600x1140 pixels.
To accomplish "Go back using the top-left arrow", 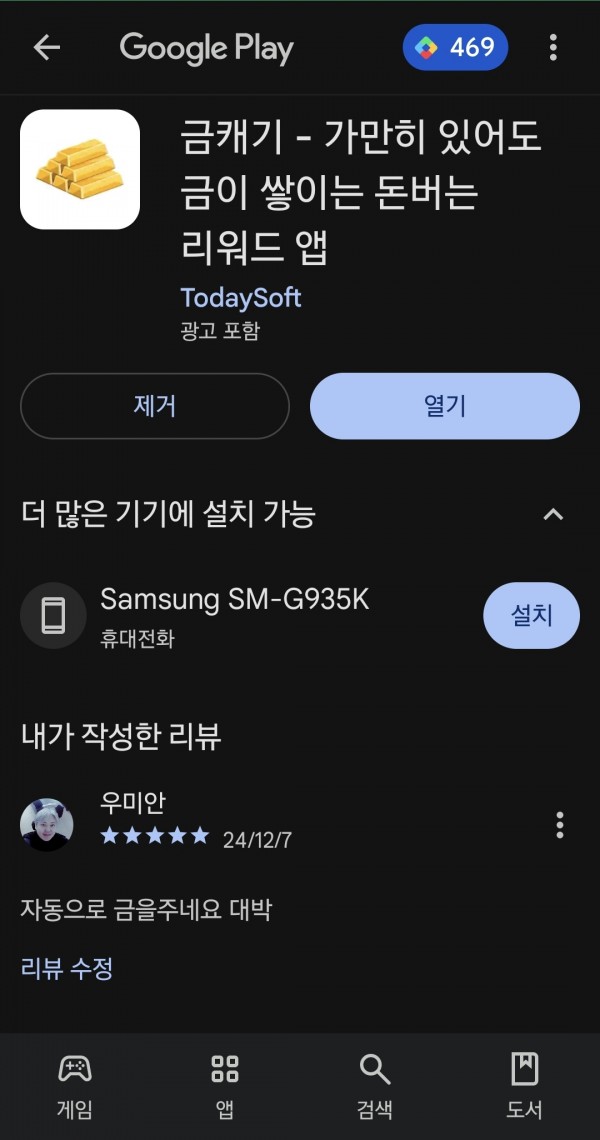I will [47, 48].
